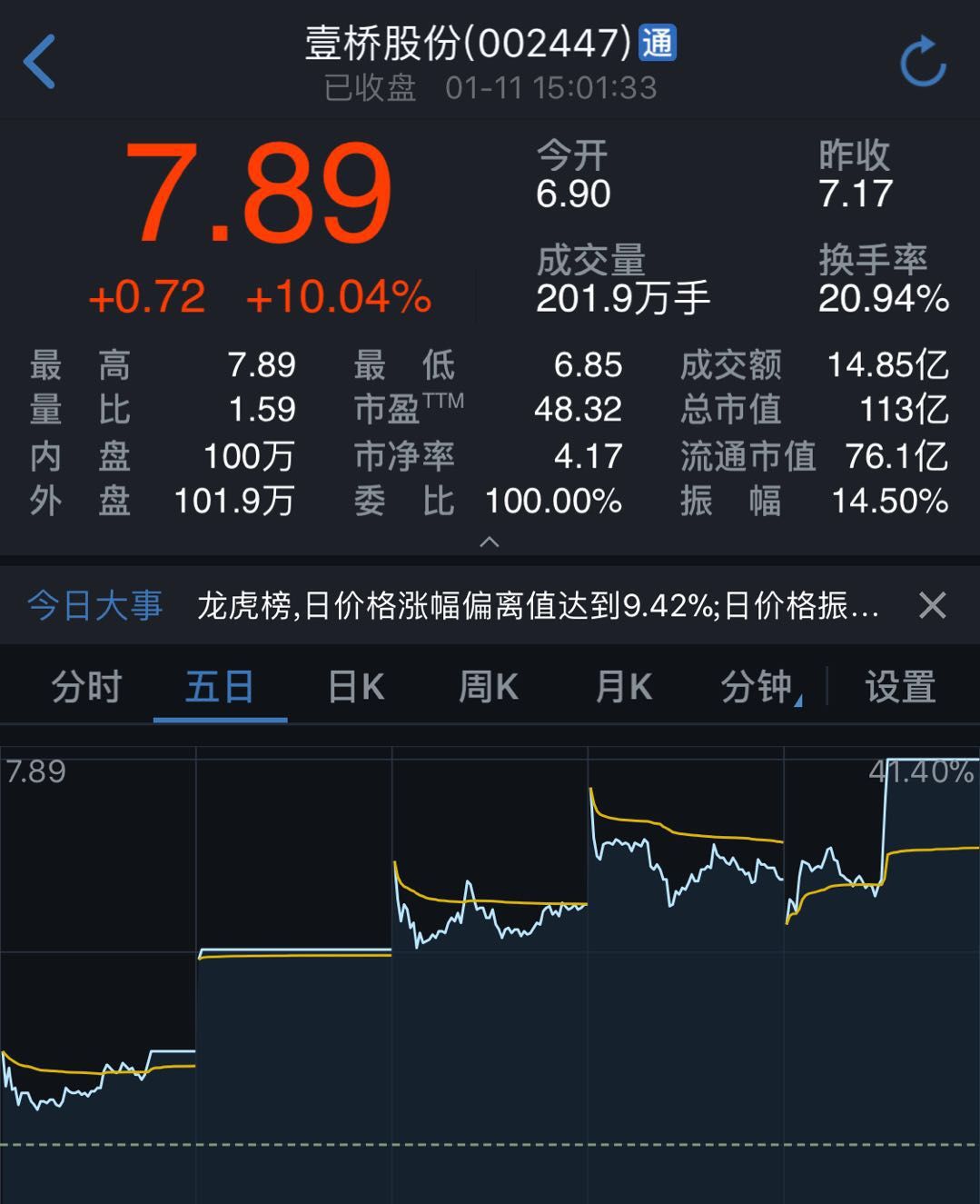Dismiss the 今日大事 banner

(x=933, y=605)
